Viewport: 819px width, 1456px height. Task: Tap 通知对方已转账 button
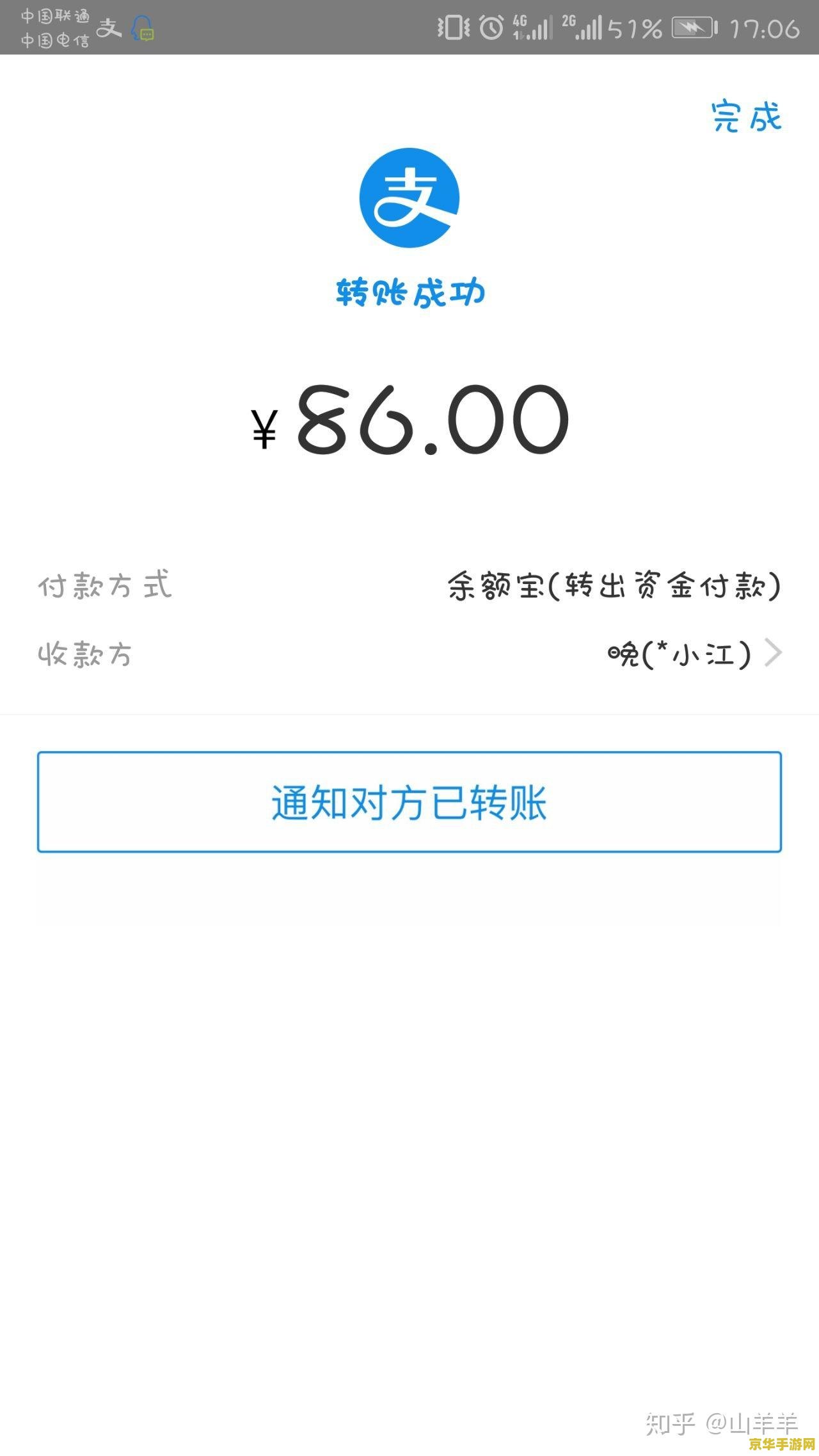point(409,802)
